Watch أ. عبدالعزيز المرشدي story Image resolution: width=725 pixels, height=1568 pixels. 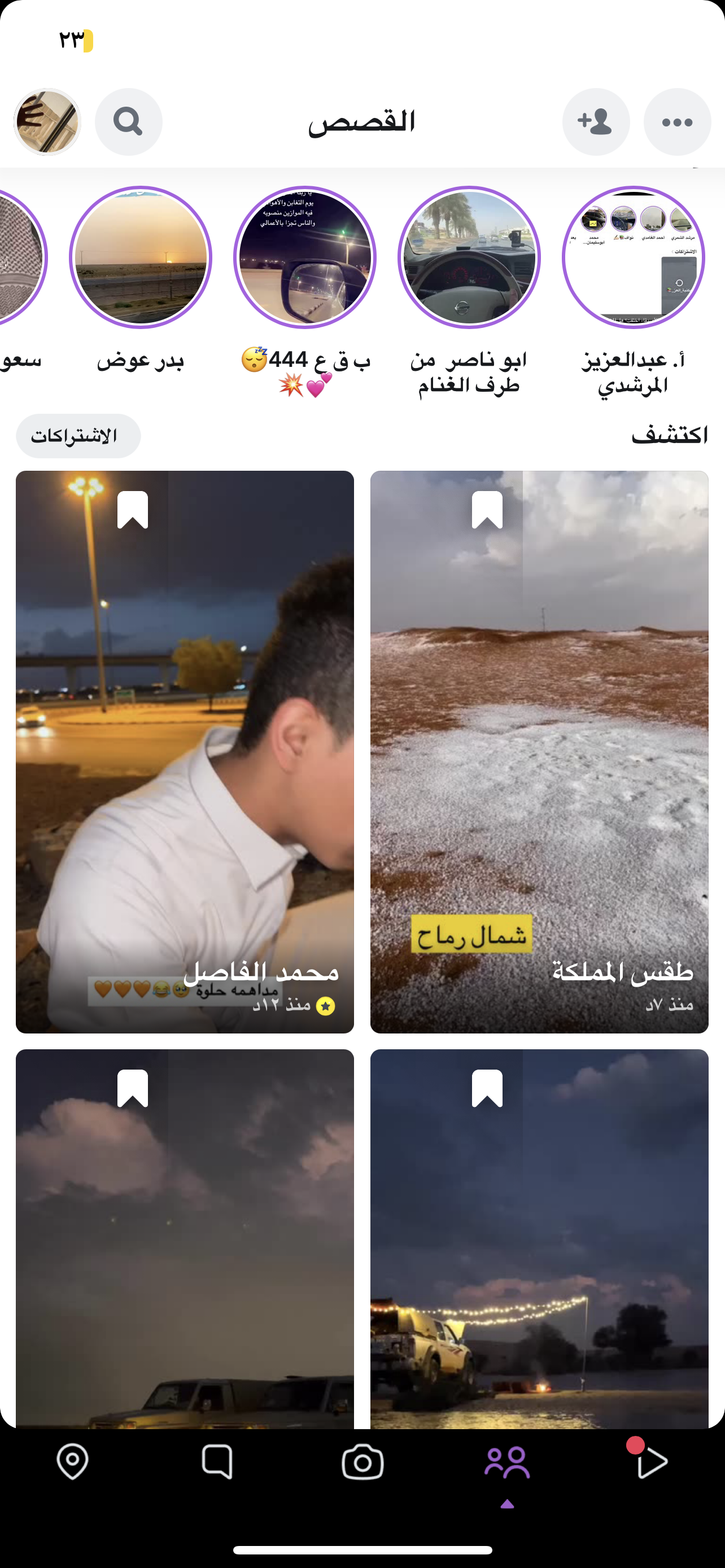coord(633,257)
